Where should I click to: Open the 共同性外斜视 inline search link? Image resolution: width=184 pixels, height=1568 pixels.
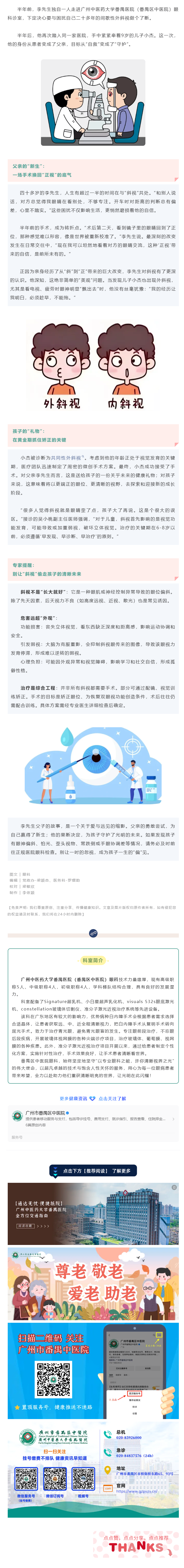coord(66,458)
